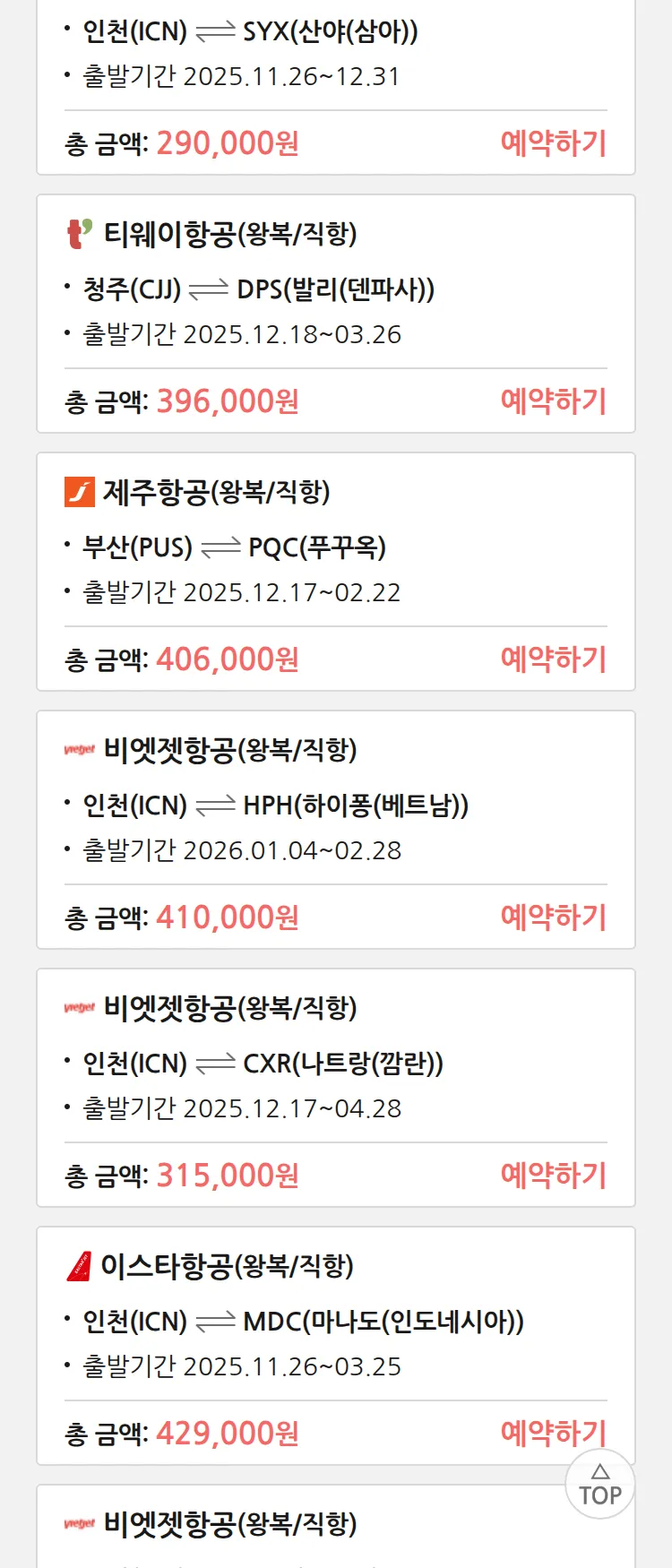Open the 티웨이항공 청주–발리 flight card
Screen dimensions: 672x1568
coord(335,289)
